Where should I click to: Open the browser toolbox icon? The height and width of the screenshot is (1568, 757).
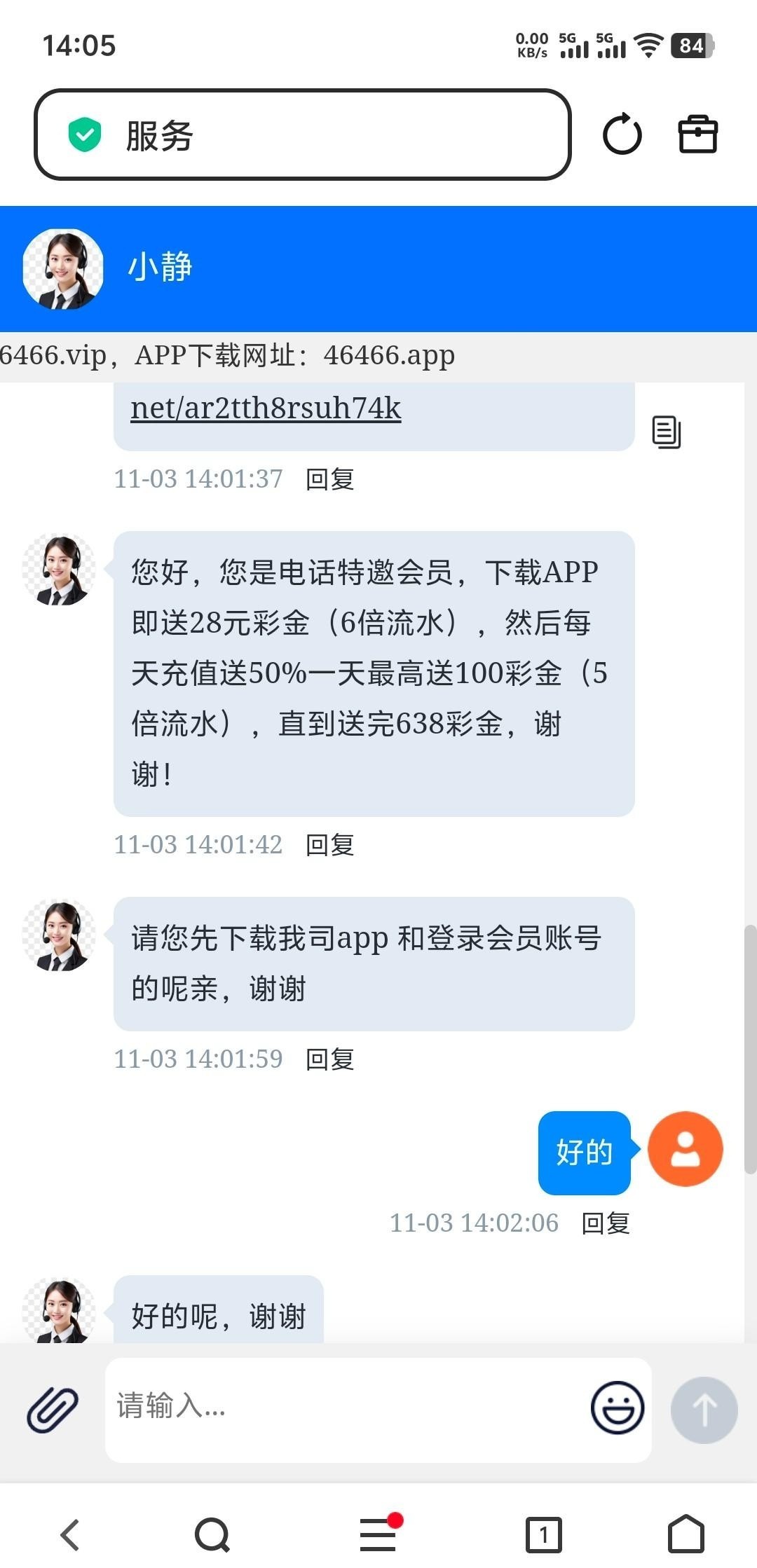click(x=697, y=134)
